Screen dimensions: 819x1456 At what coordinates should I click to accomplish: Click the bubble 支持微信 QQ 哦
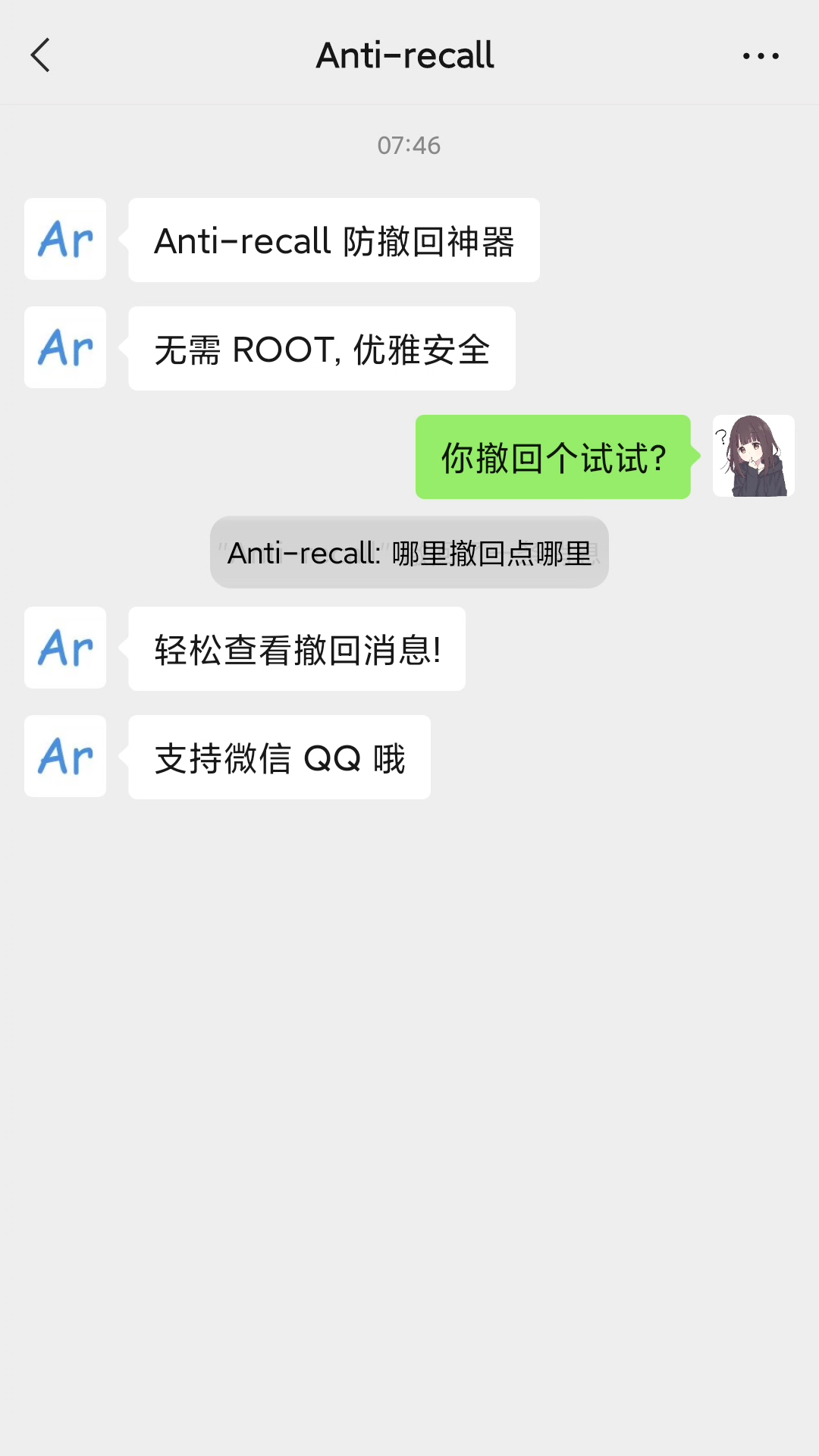tap(278, 757)
